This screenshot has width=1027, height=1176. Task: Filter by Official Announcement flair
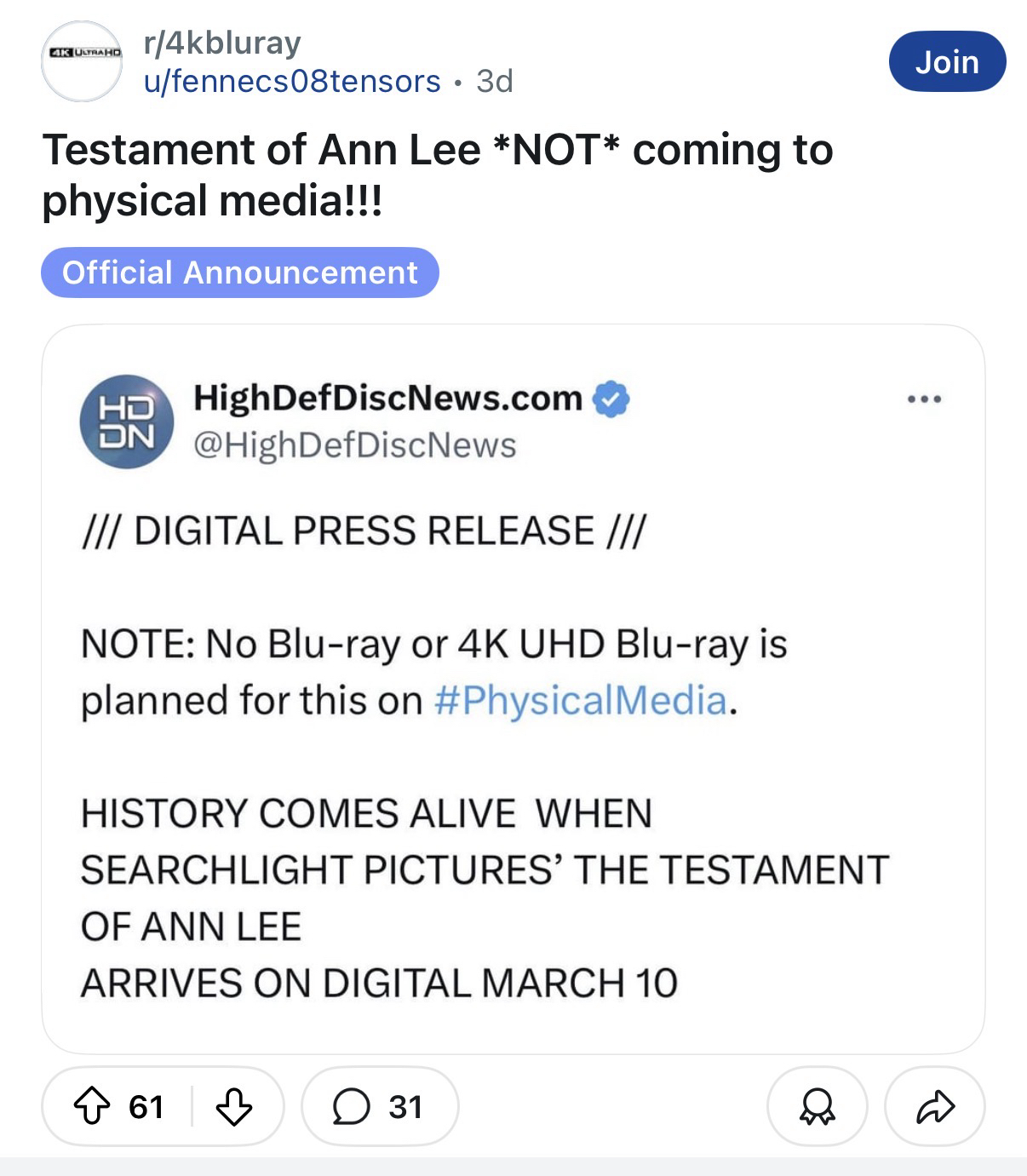pos(239,272)
